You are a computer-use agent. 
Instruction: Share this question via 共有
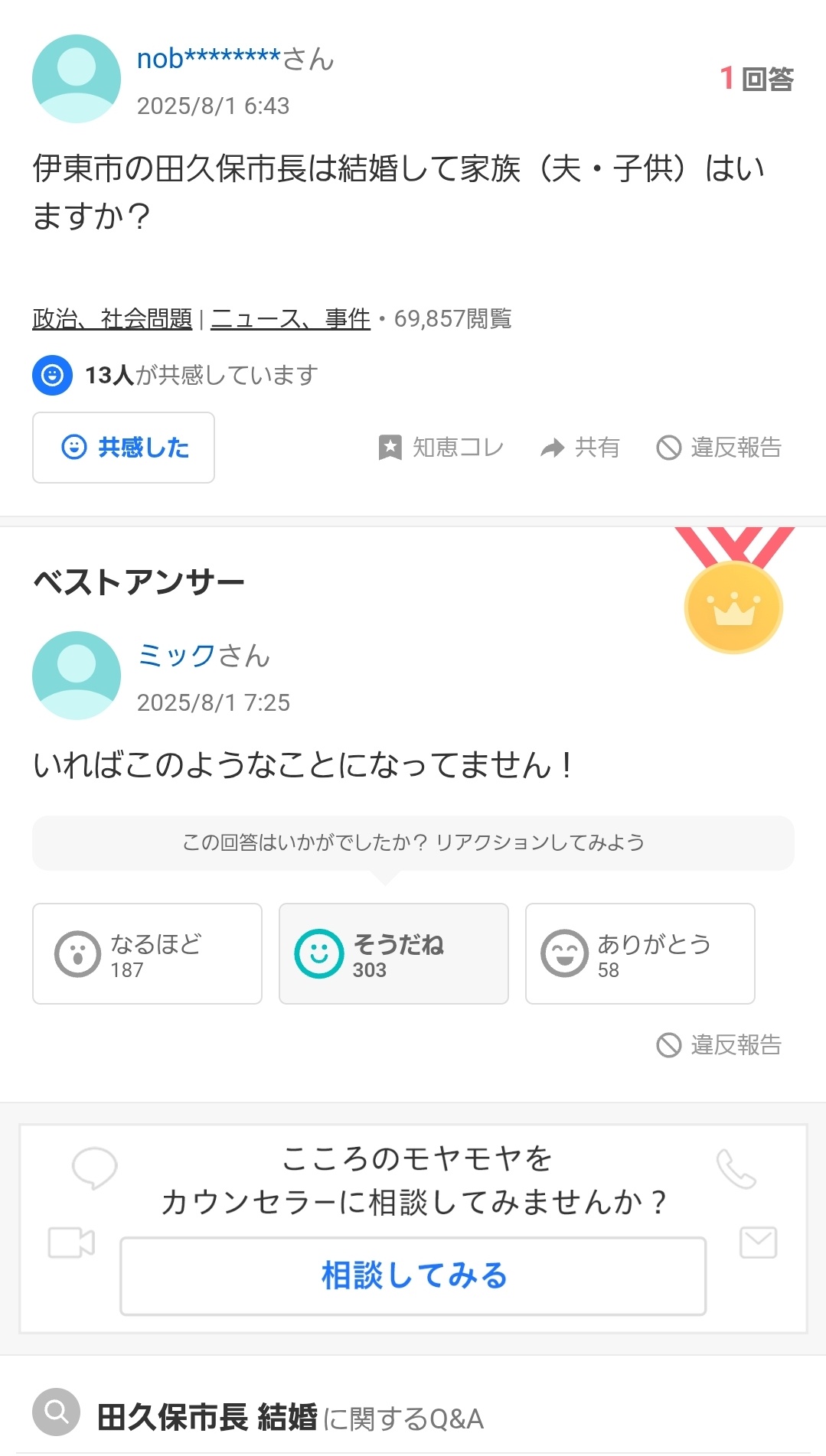pos(580,448)
